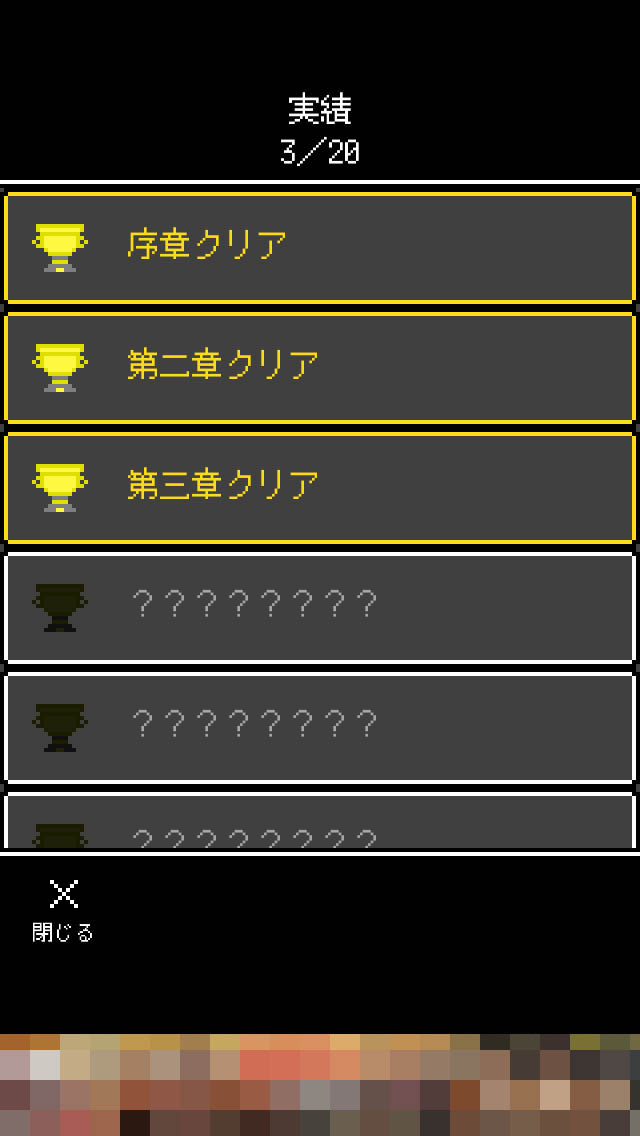Close the achievements screen with 閉じる
The image size is (640, 1136).
63,909
